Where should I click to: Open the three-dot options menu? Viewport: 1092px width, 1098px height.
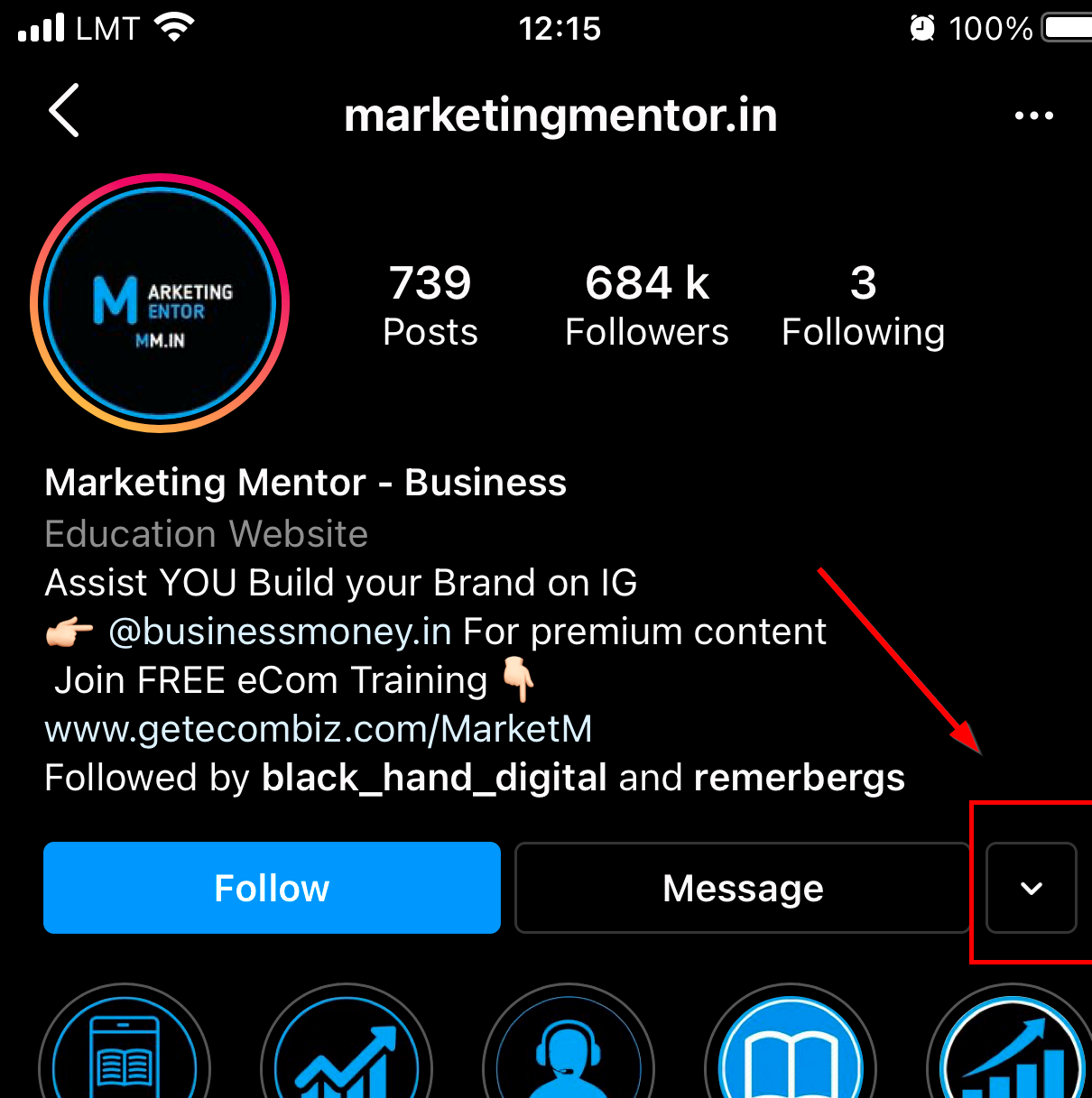point(1033,115)
